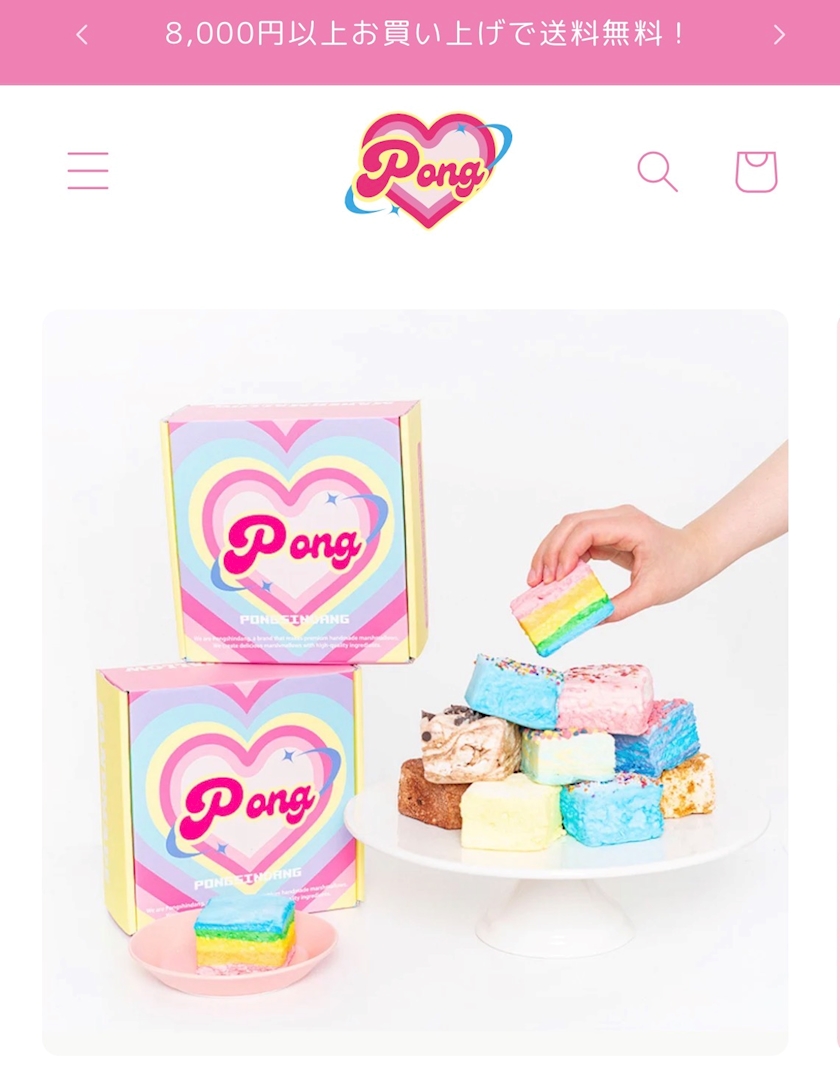Open the Pong marshmallow box product image
Screen dimensions: 840x1070
coord(416,682)
